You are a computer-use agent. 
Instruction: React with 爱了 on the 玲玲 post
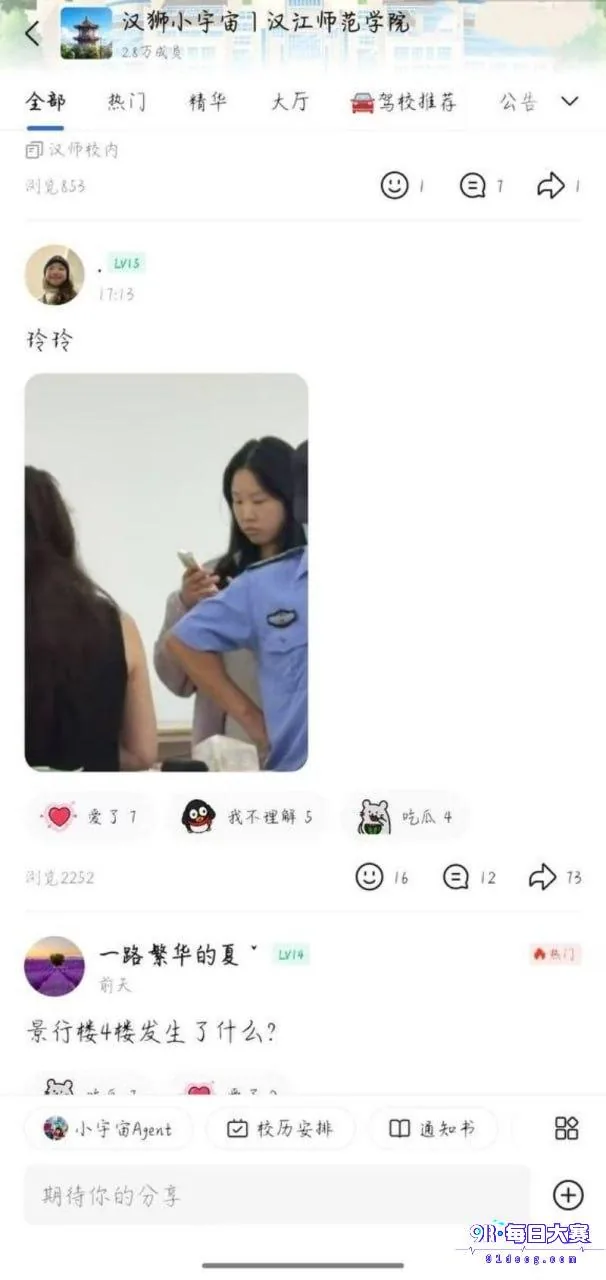pos(90,817)
